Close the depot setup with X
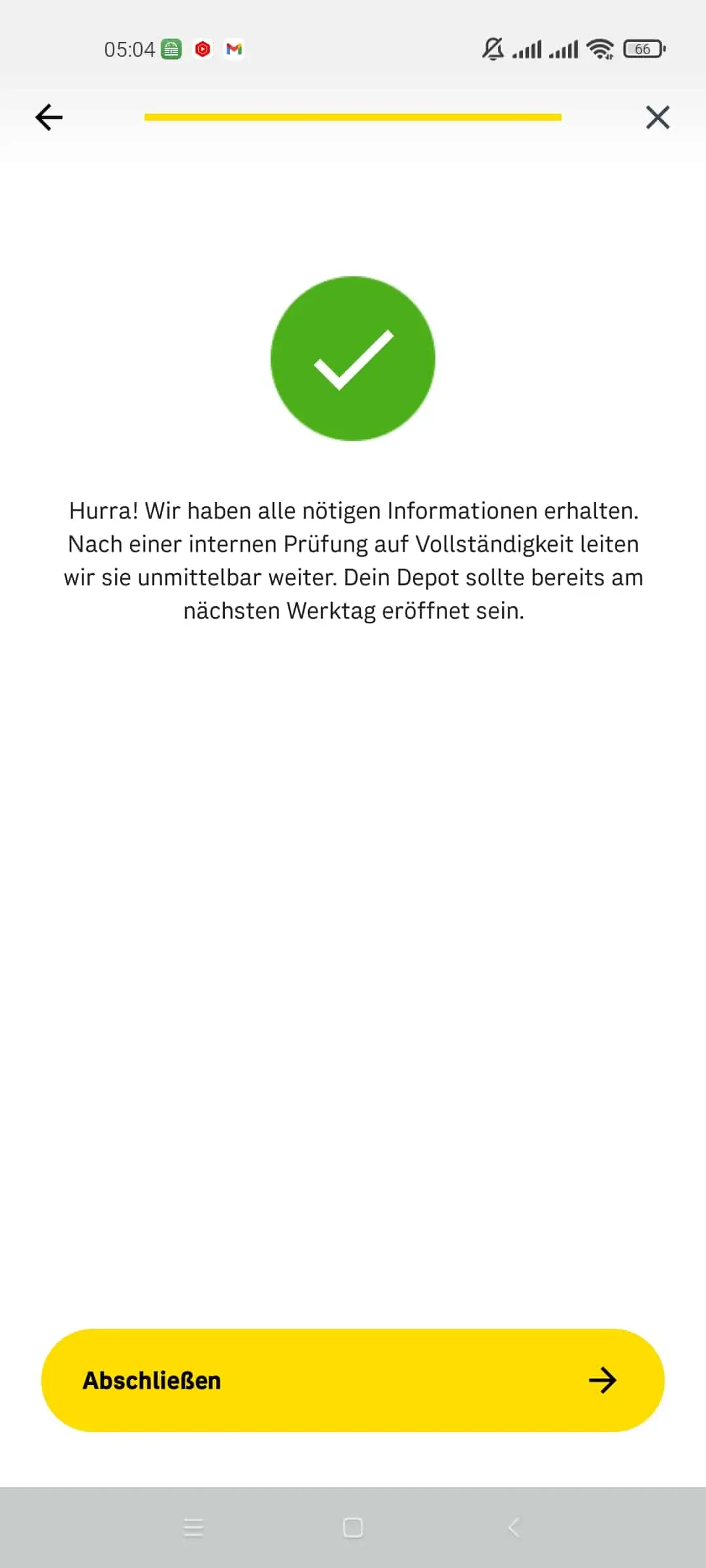This screenshot has height=1568, width=706. click(658, 118)
